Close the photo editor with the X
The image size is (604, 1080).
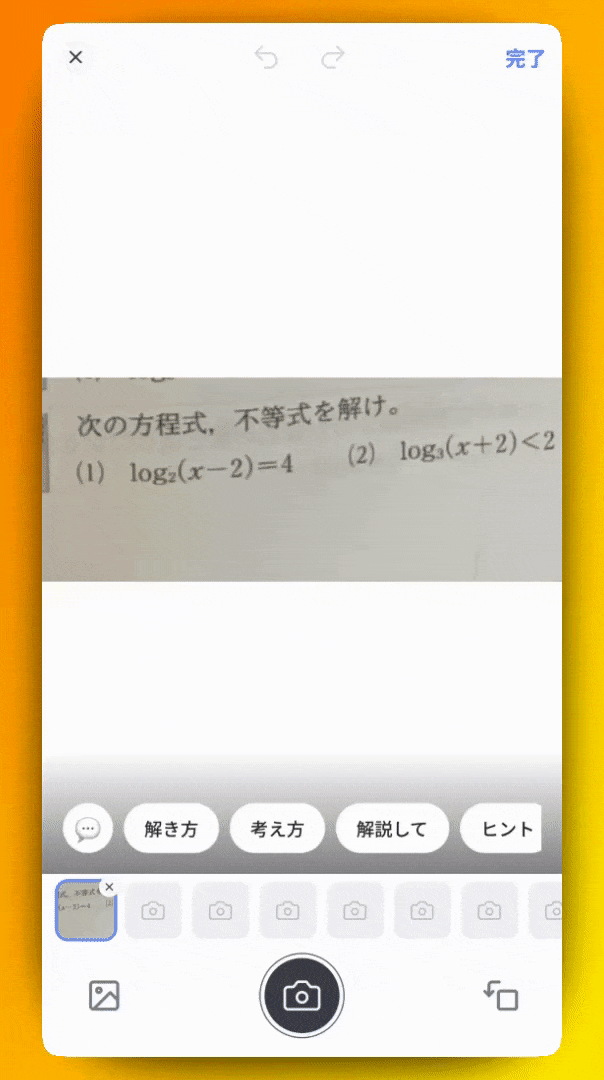[x=75, y=58]
